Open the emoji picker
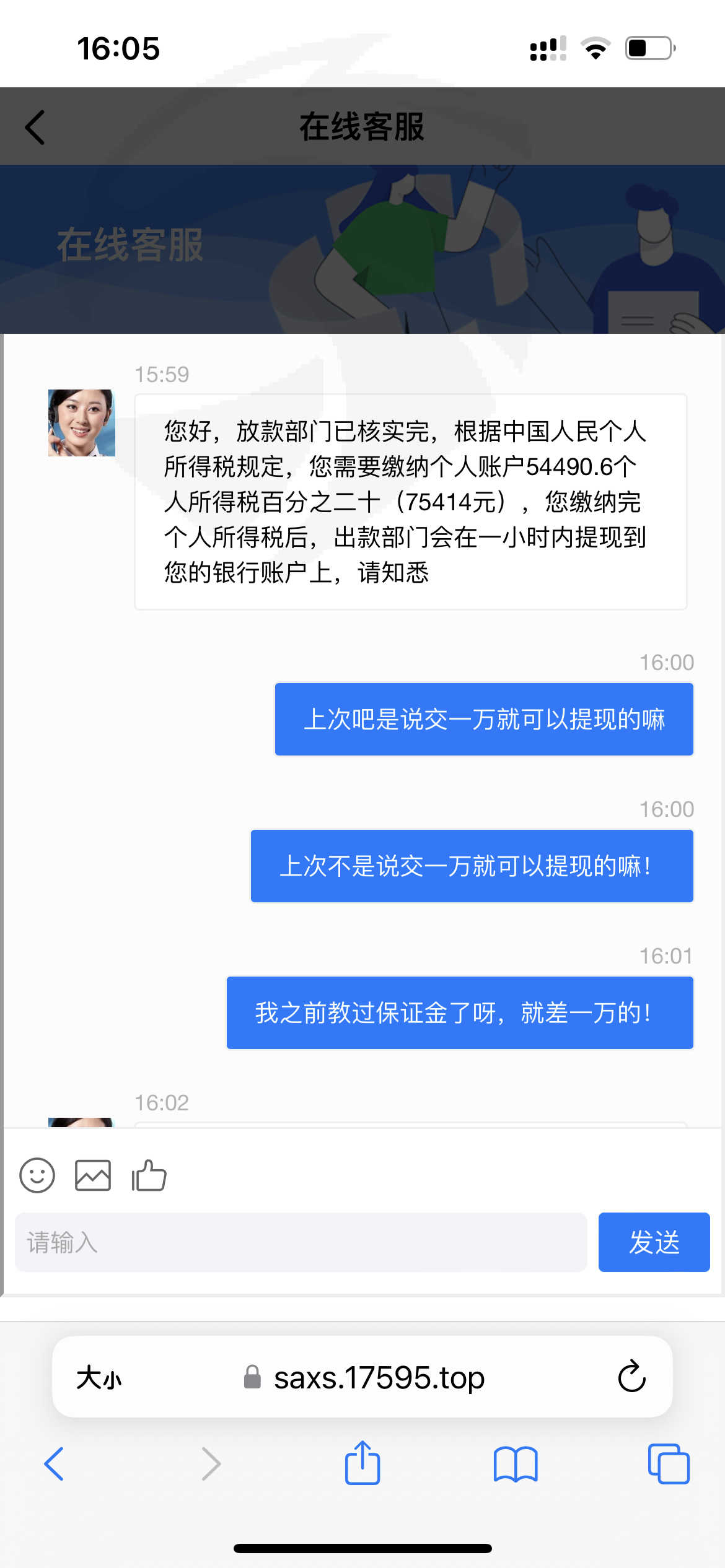Screen dimensions: 725x1568 37,1175
